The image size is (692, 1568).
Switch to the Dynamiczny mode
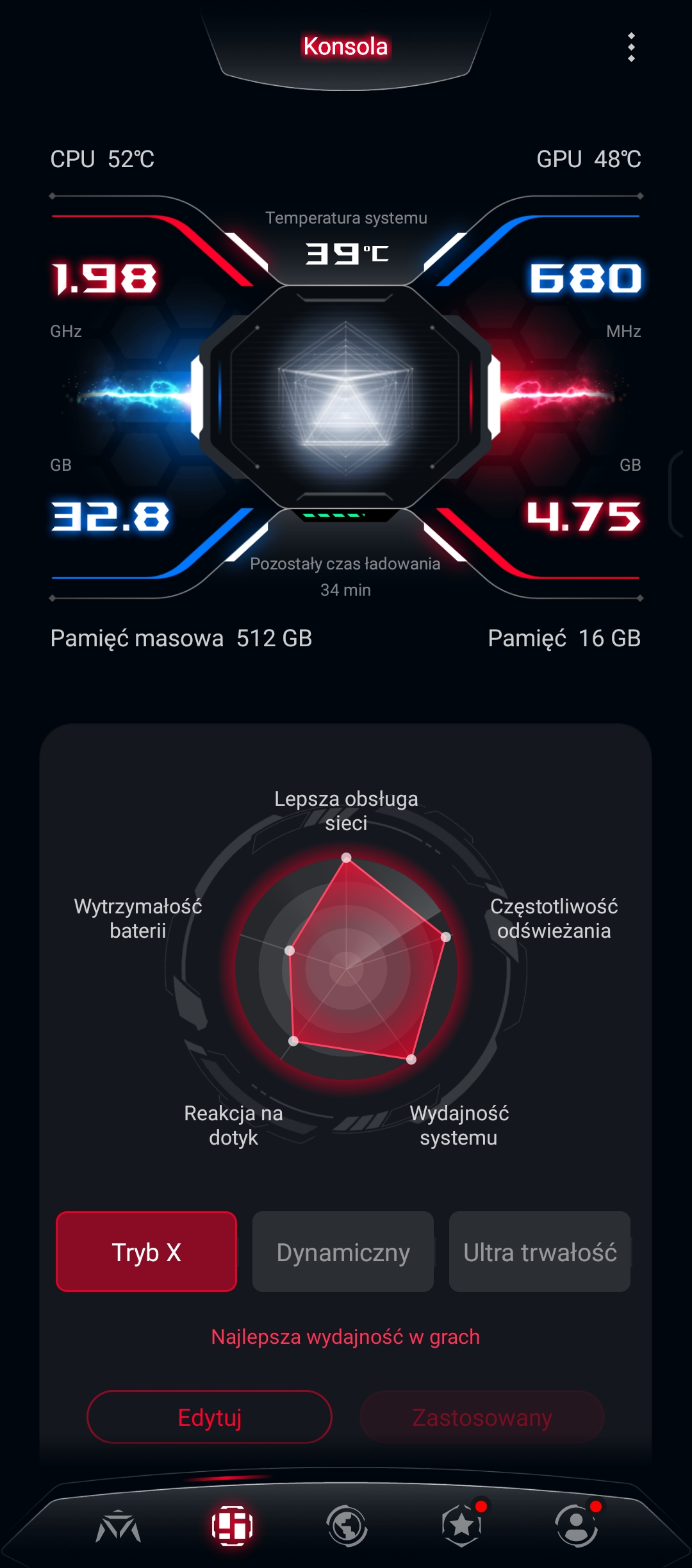[343, 1252]
